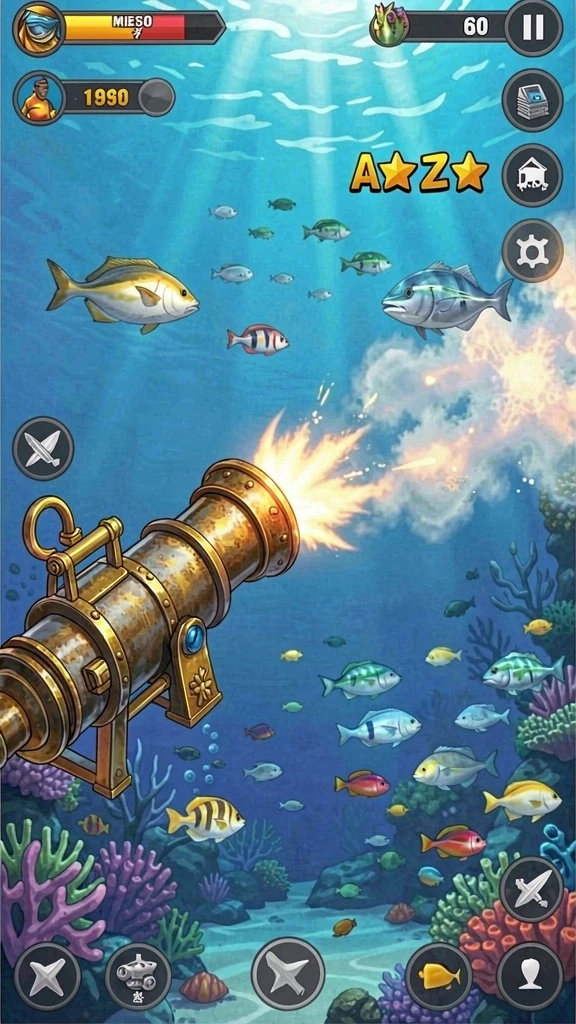Tap the airplane button at bottom center

click(x=288, y=974)
